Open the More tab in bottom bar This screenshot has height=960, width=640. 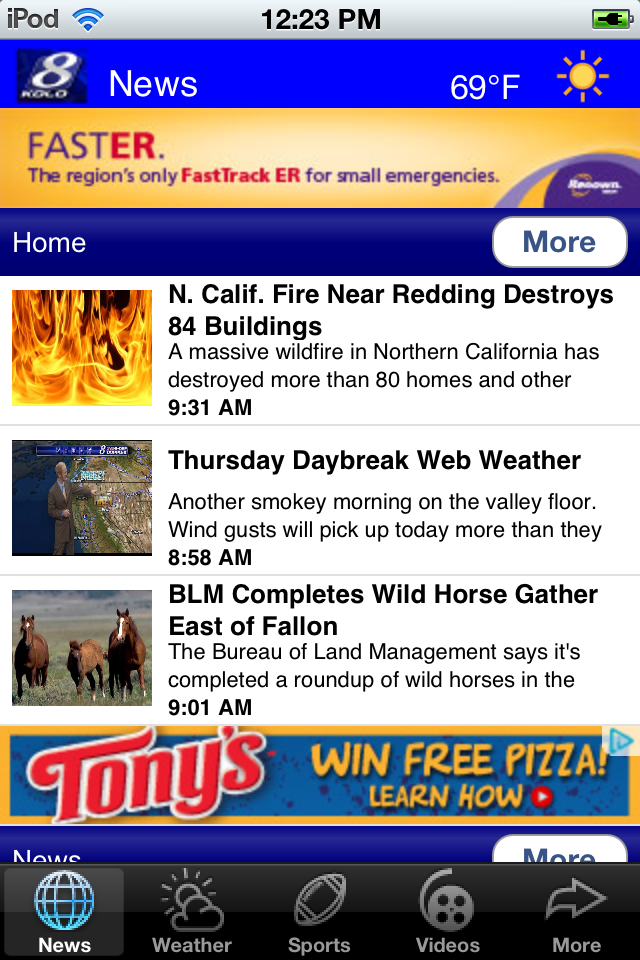tap(576, 912)
